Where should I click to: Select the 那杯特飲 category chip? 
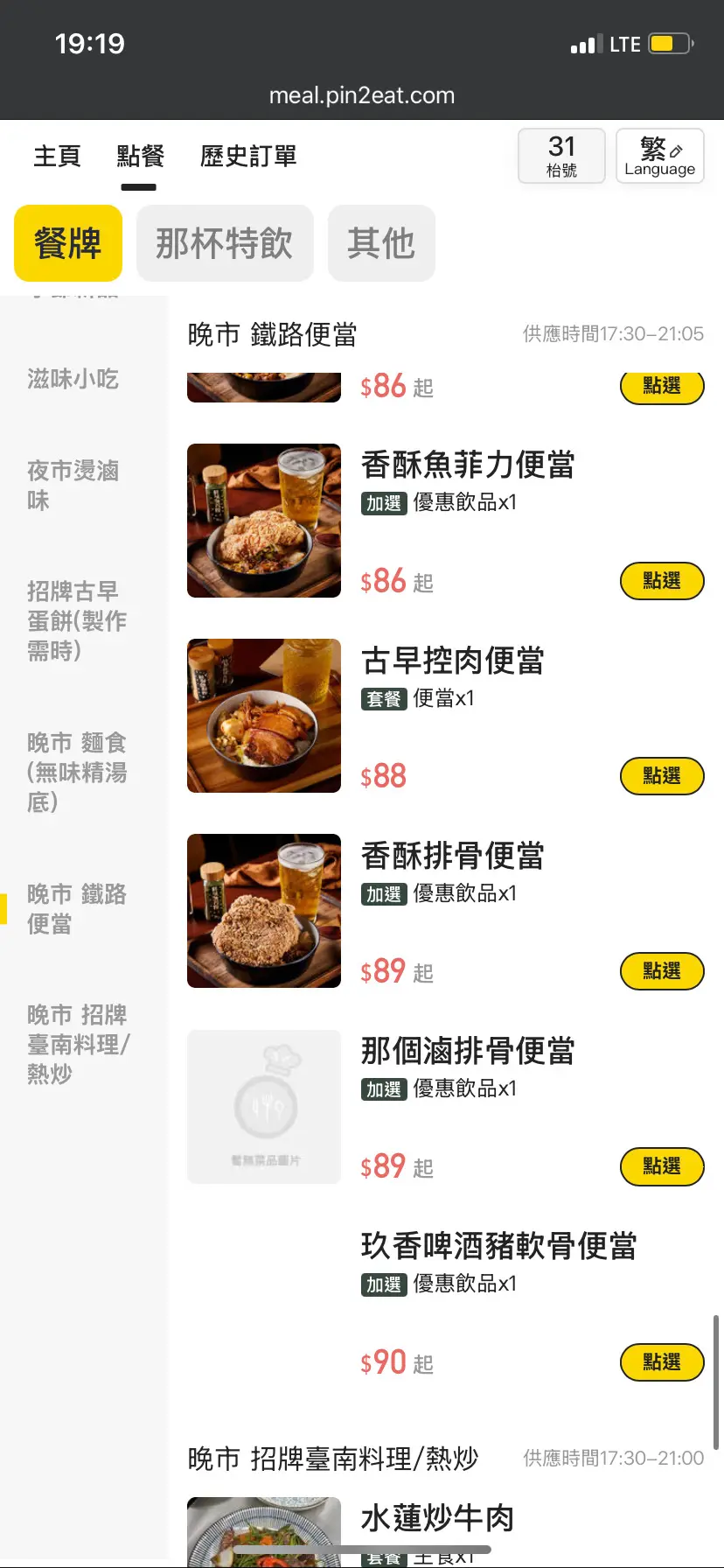pyautogui.click(x=225, y=243)
